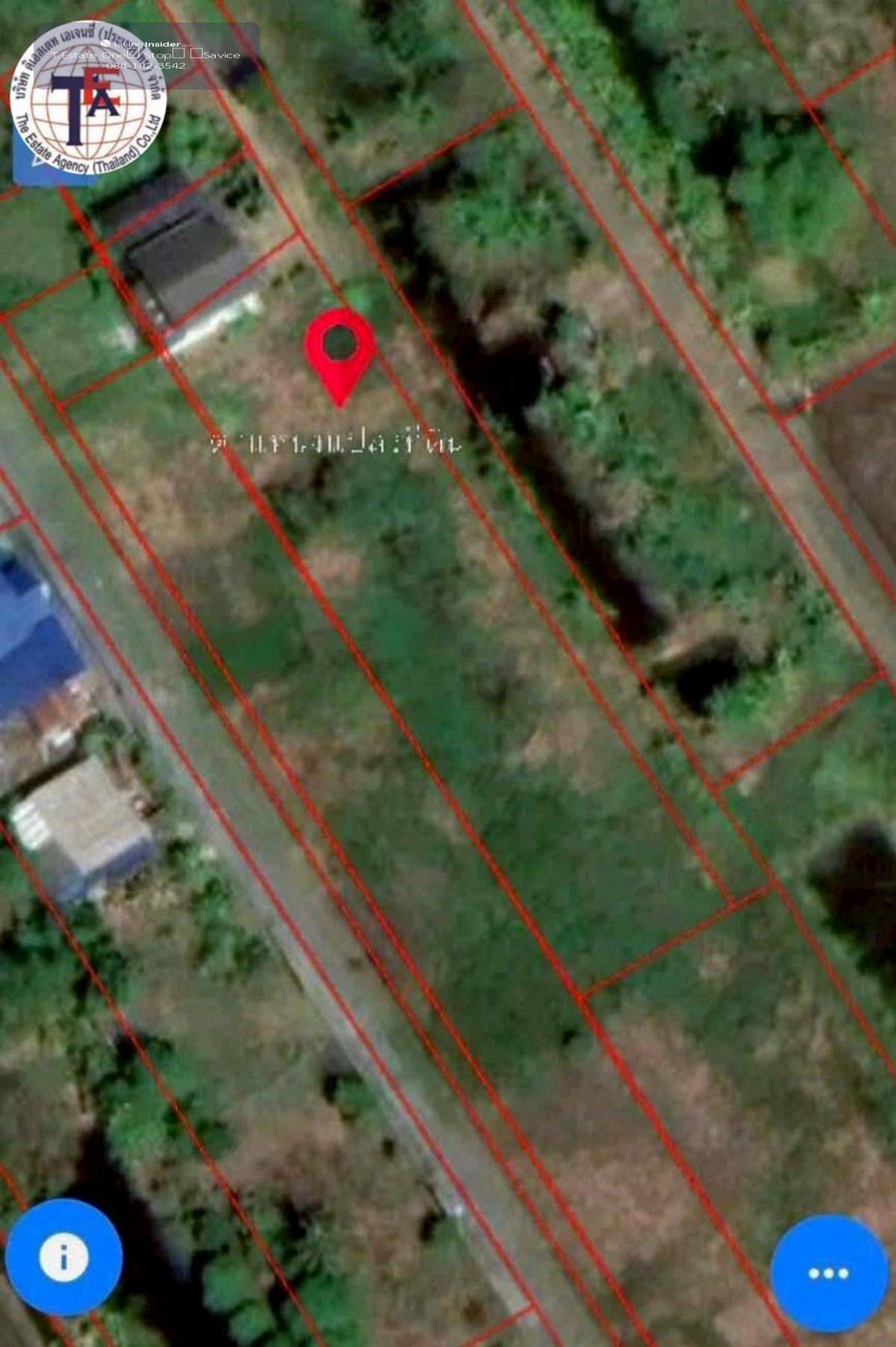Tap the red location pin on the map
Viewport: 896px width, 1347px height.
[x=340, y=349]
